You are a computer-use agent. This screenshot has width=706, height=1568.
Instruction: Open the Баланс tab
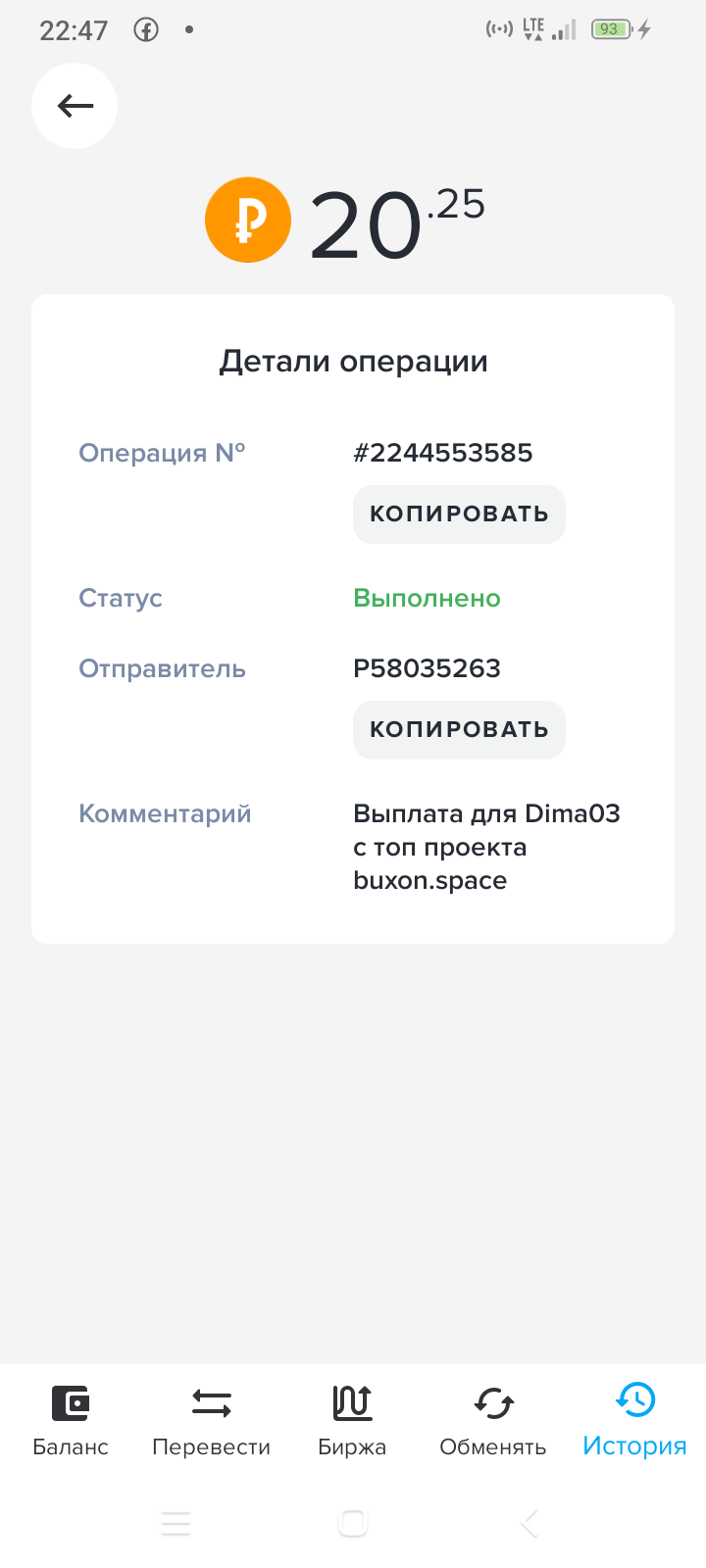pyautogui.click(x=71, y=1421)
